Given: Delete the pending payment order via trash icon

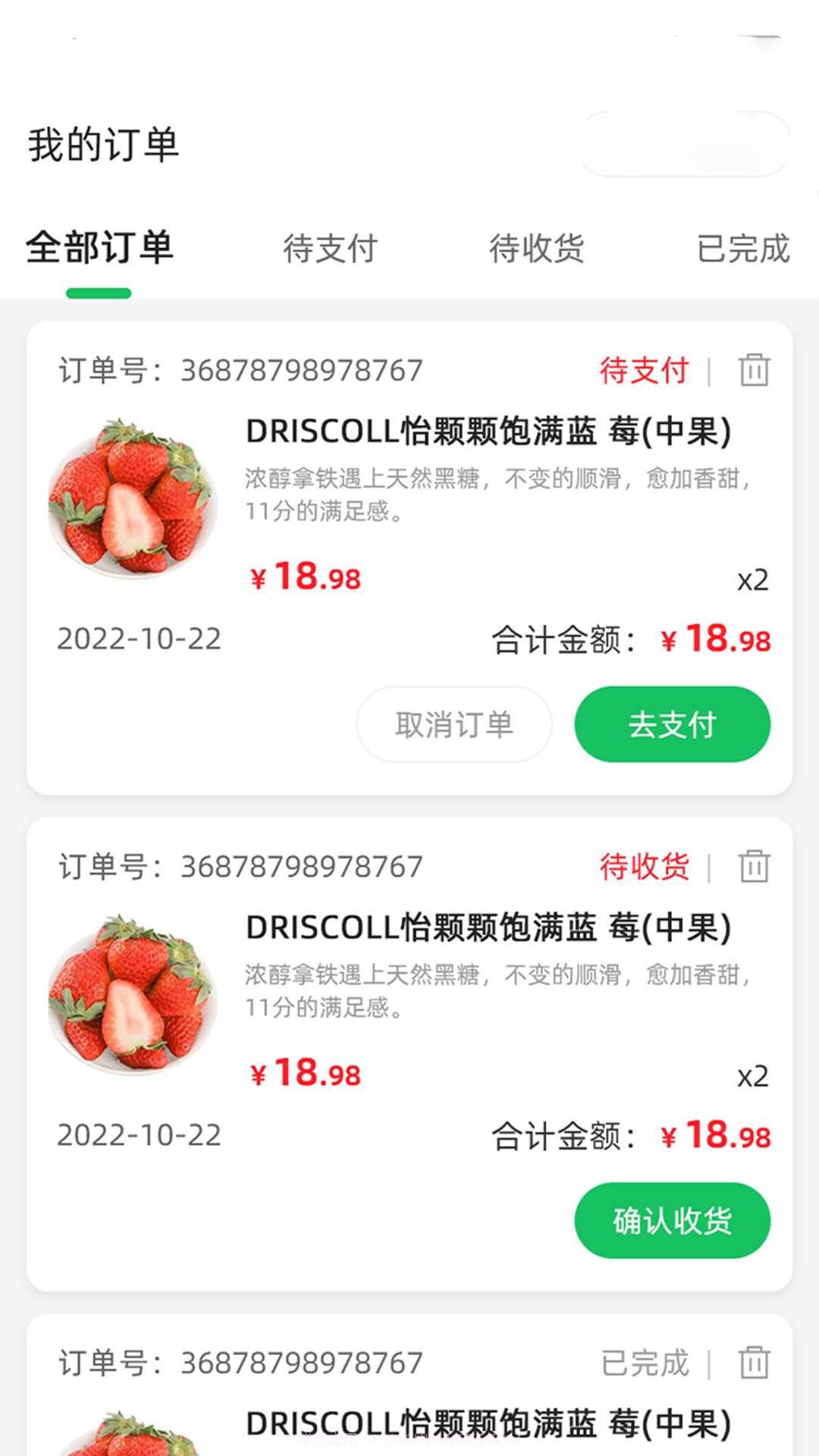Looking at the screenshot, I should coord(753,371).
